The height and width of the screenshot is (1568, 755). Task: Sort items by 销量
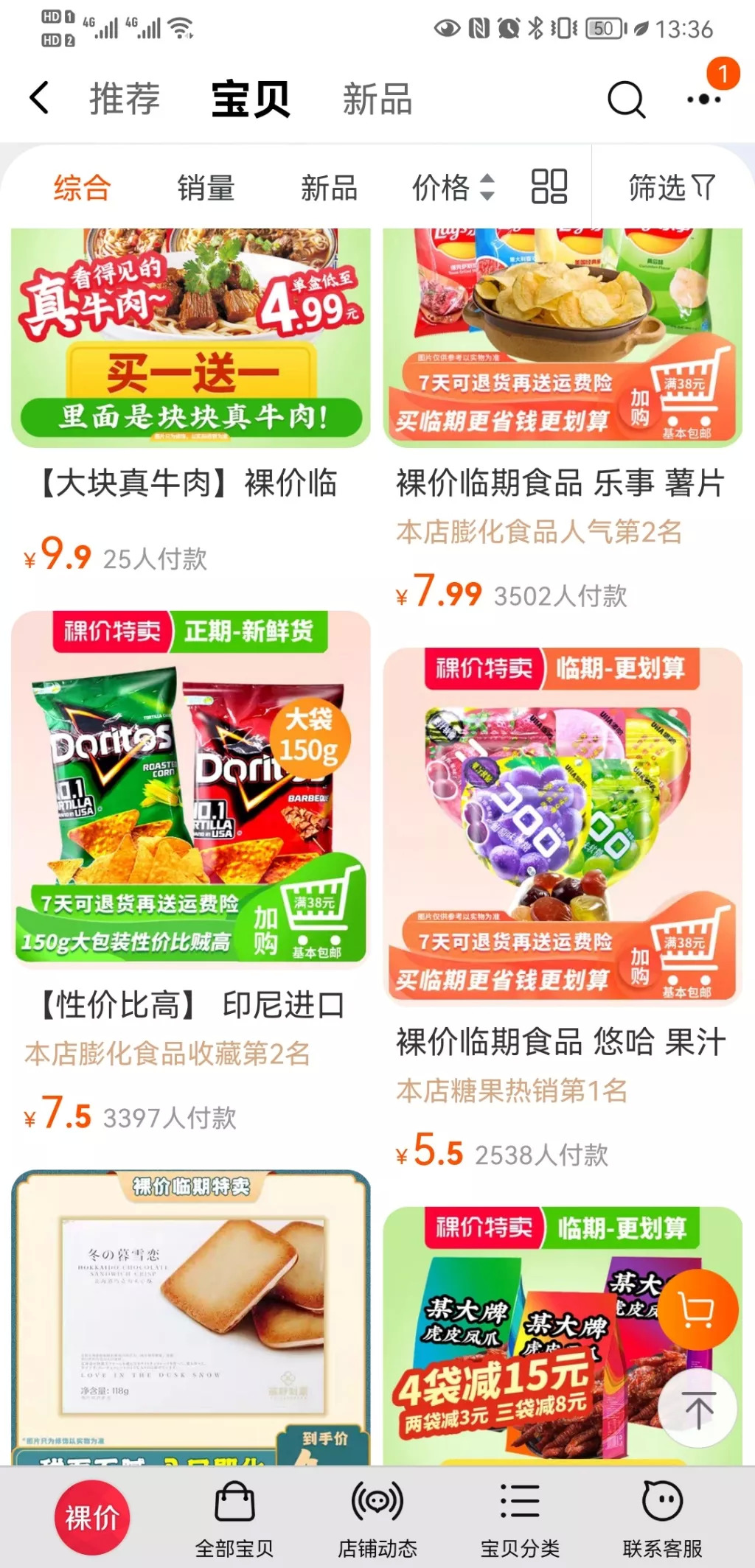point(206,187)
